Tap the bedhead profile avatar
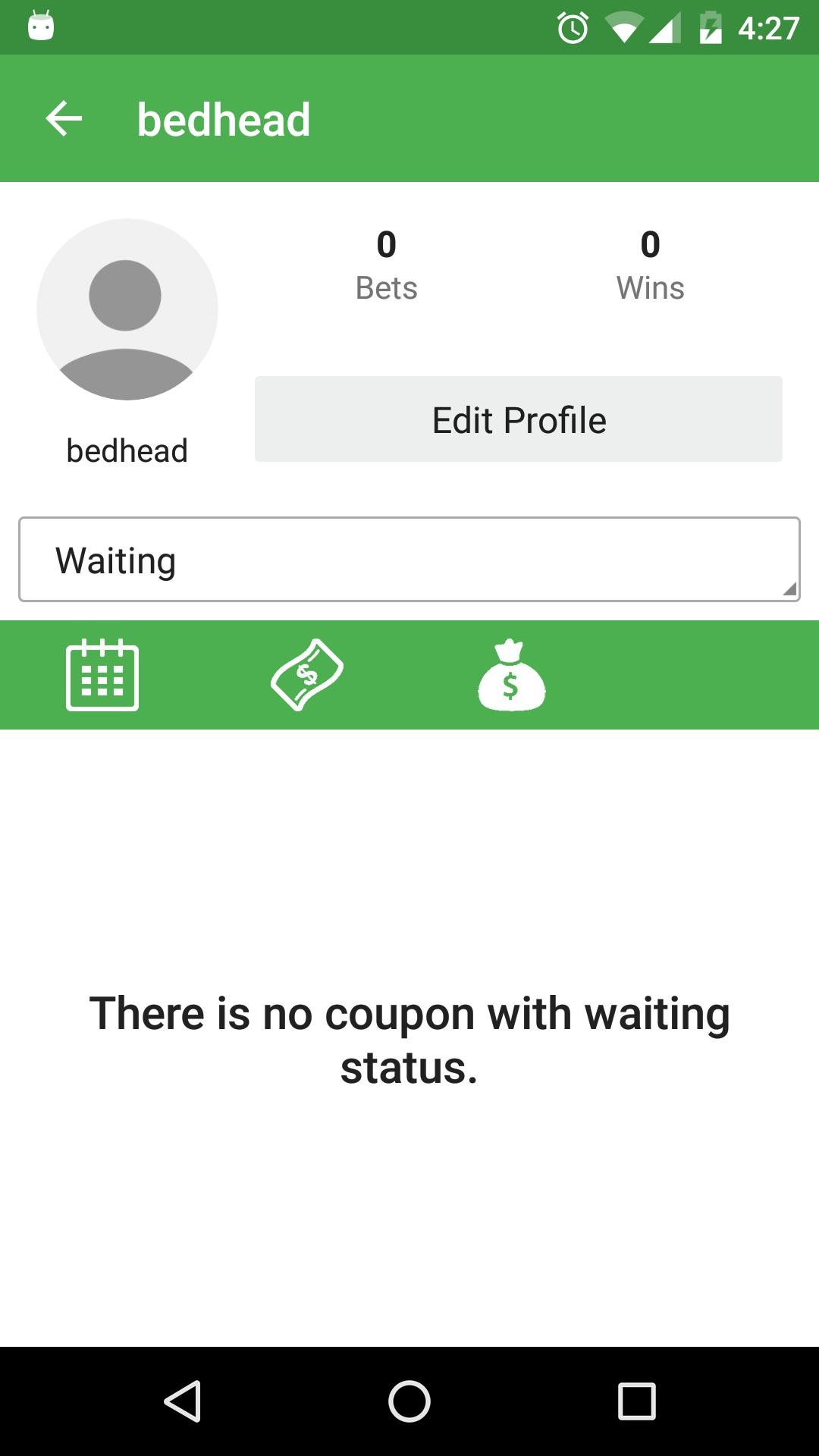The width and height of the screenshot is (819, 1456). point(127,309)
